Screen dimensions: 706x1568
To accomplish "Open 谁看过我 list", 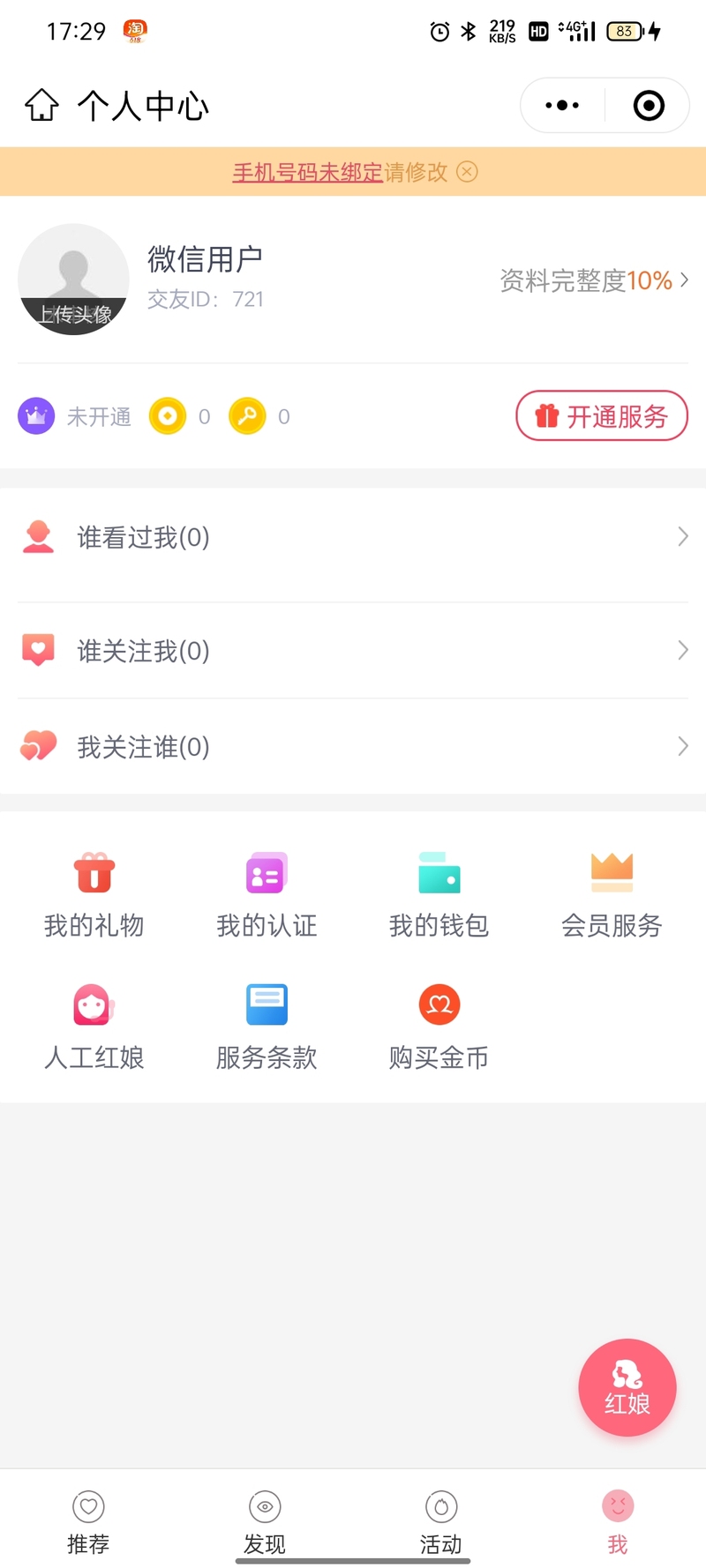I will click(353, 537).
